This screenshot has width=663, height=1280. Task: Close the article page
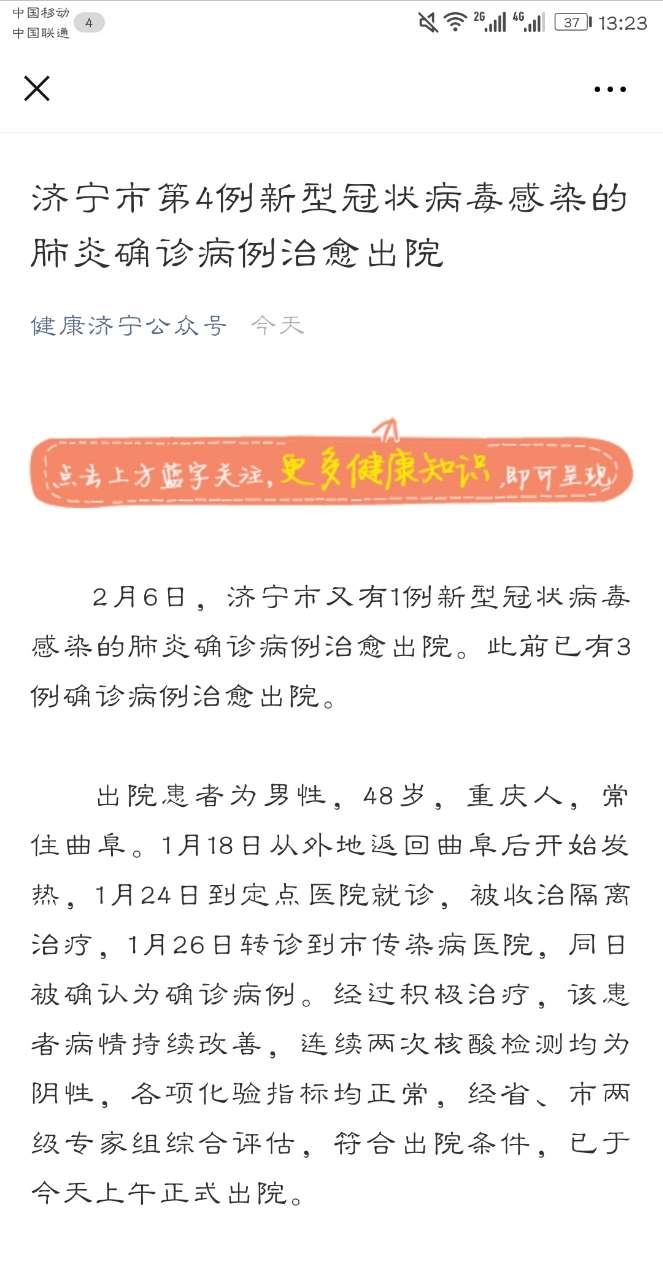(x=37, y=89)
